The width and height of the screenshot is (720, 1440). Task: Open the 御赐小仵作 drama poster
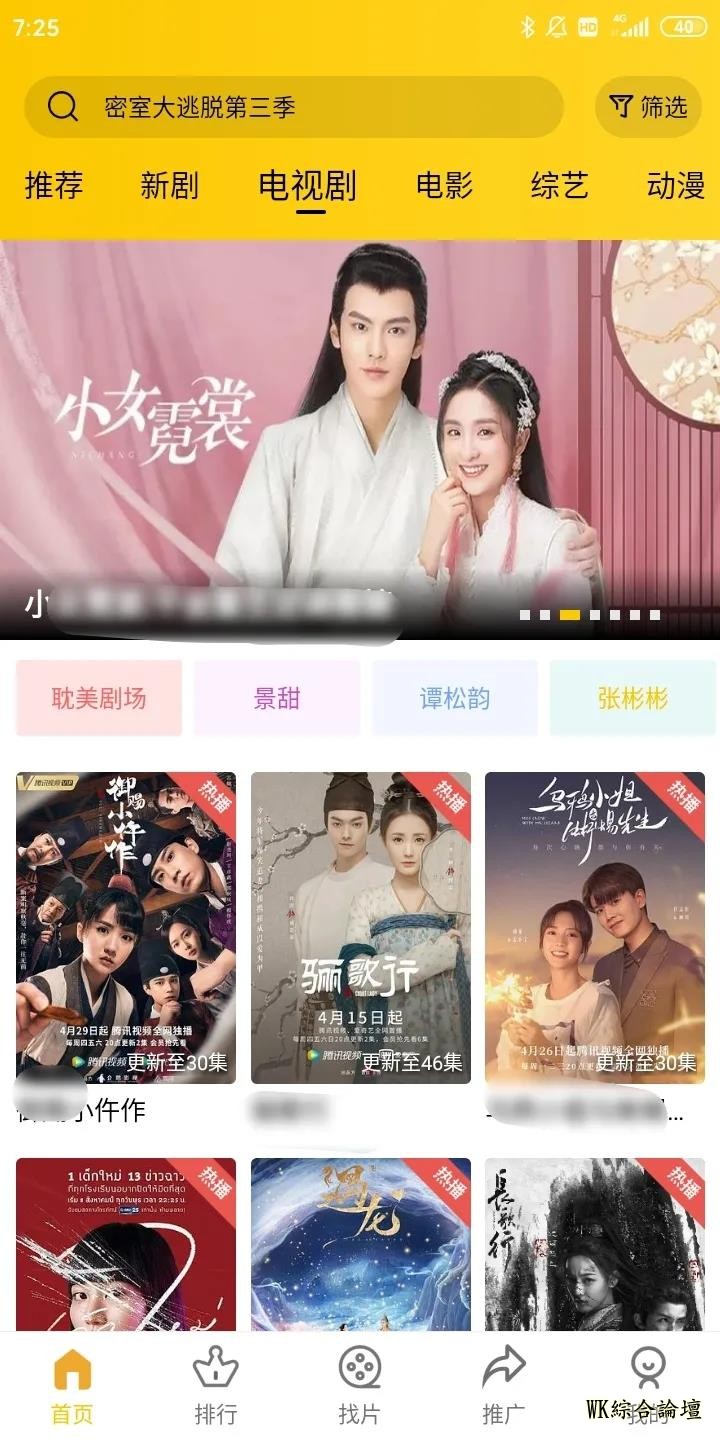click(126, 927)
